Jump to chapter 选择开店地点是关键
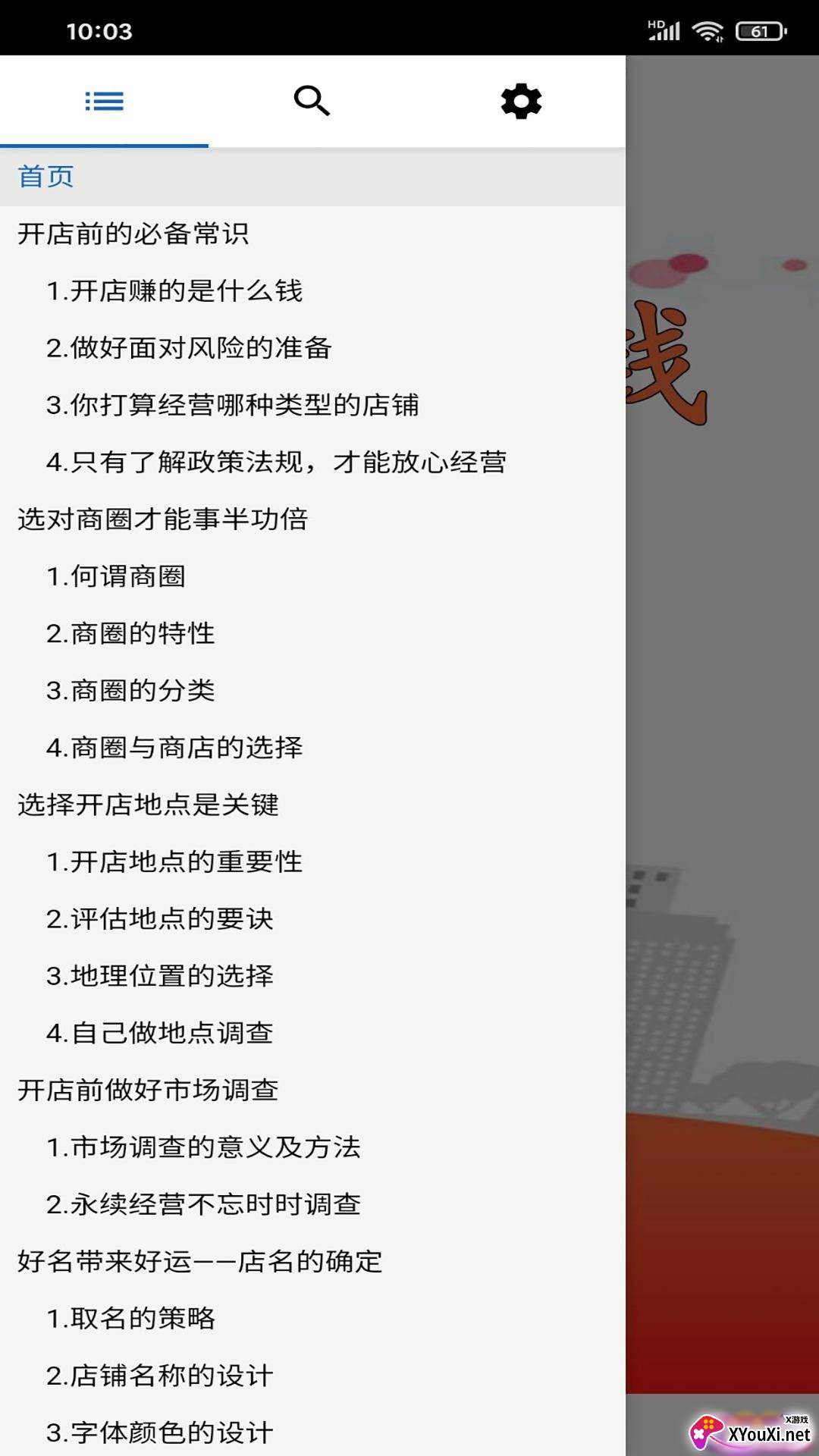The height and width of the screenshot is (1456, 819). click(x=148, y=805)
